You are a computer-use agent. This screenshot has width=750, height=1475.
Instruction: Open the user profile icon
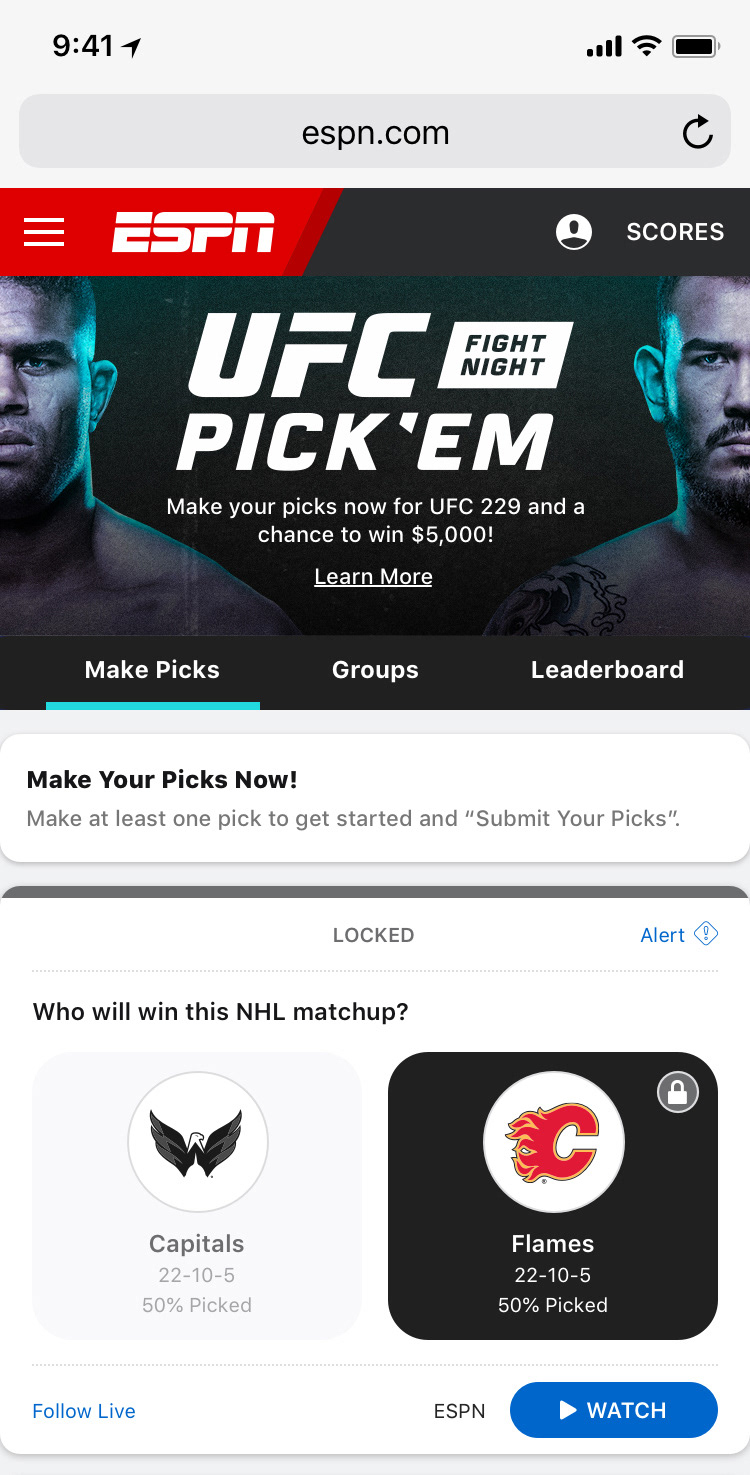pos(574,232)
